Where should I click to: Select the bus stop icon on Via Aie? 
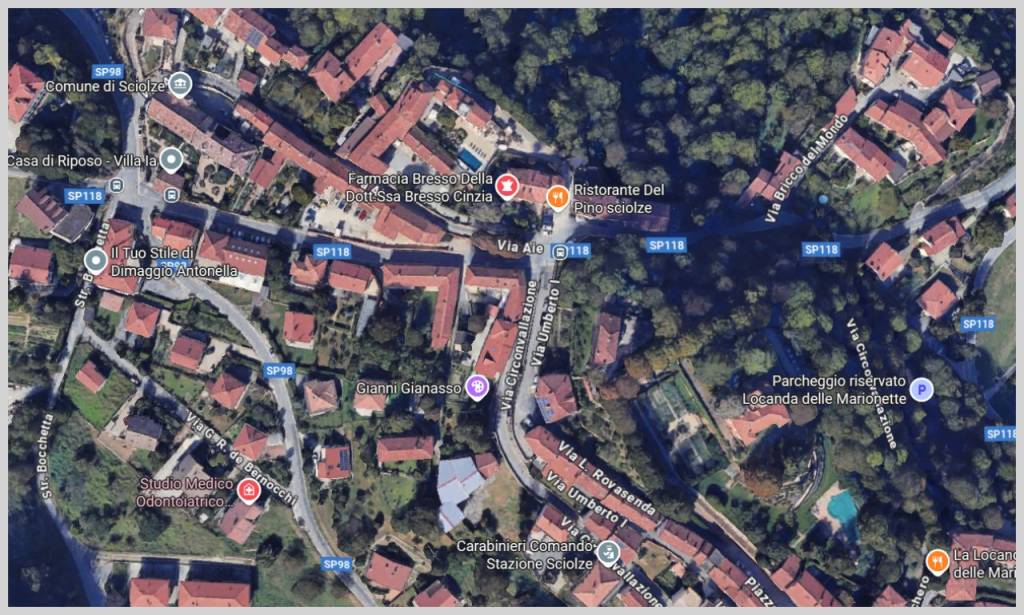[x=558, y=251]
